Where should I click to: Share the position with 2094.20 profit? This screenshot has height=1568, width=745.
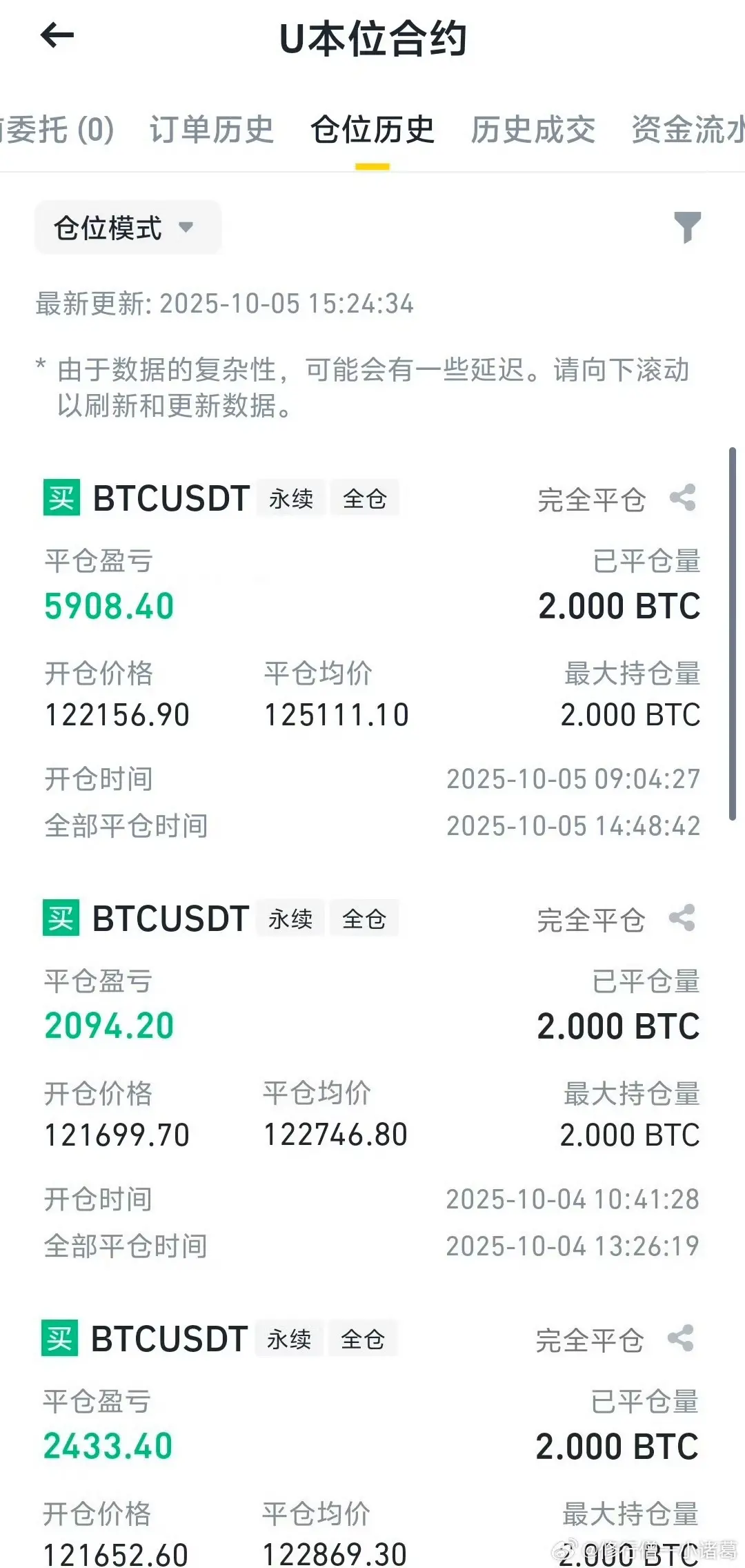coord(682,919)
